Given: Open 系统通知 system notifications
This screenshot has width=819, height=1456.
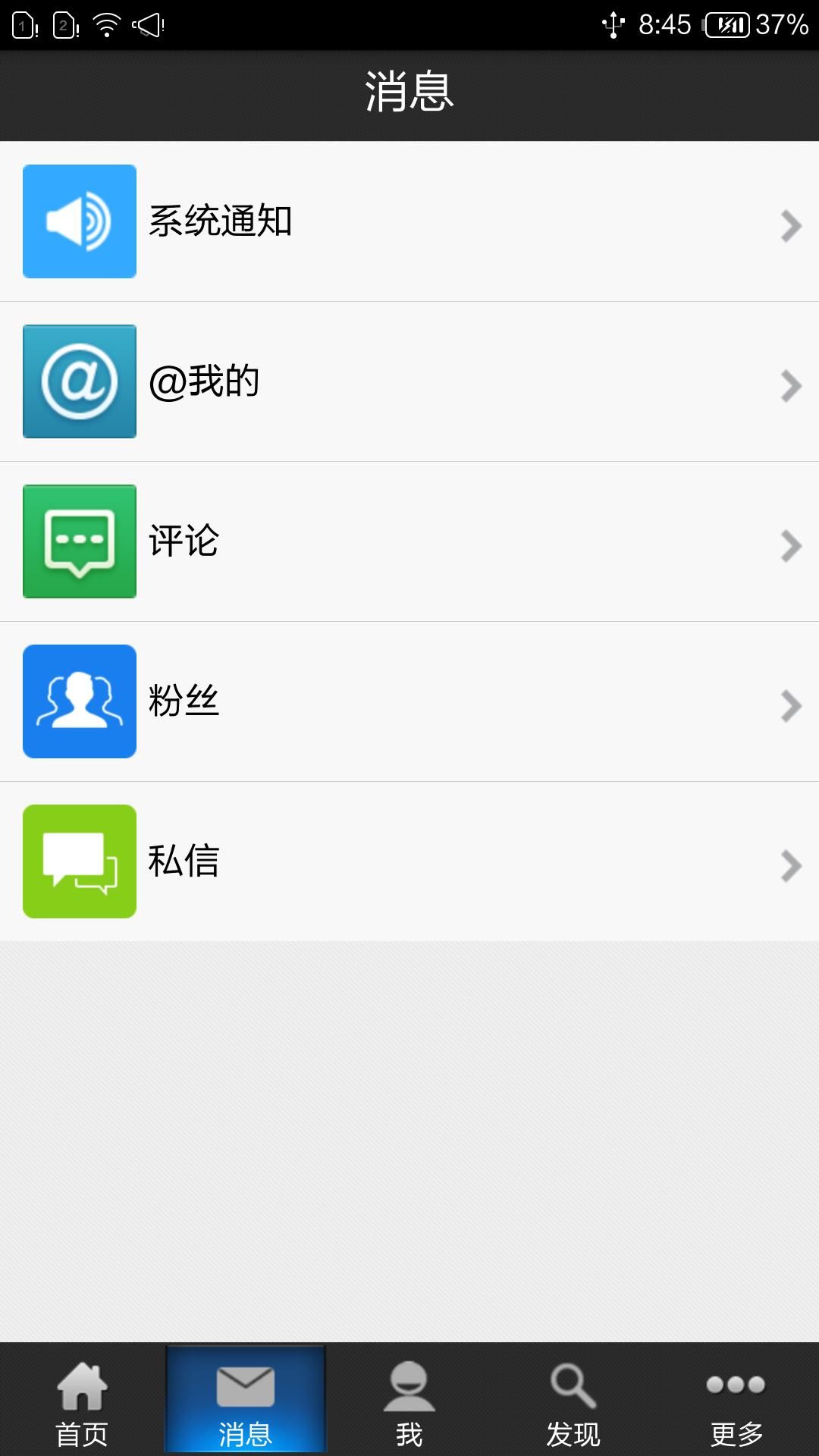Looking at the screenshot, I should pos(409,221).
